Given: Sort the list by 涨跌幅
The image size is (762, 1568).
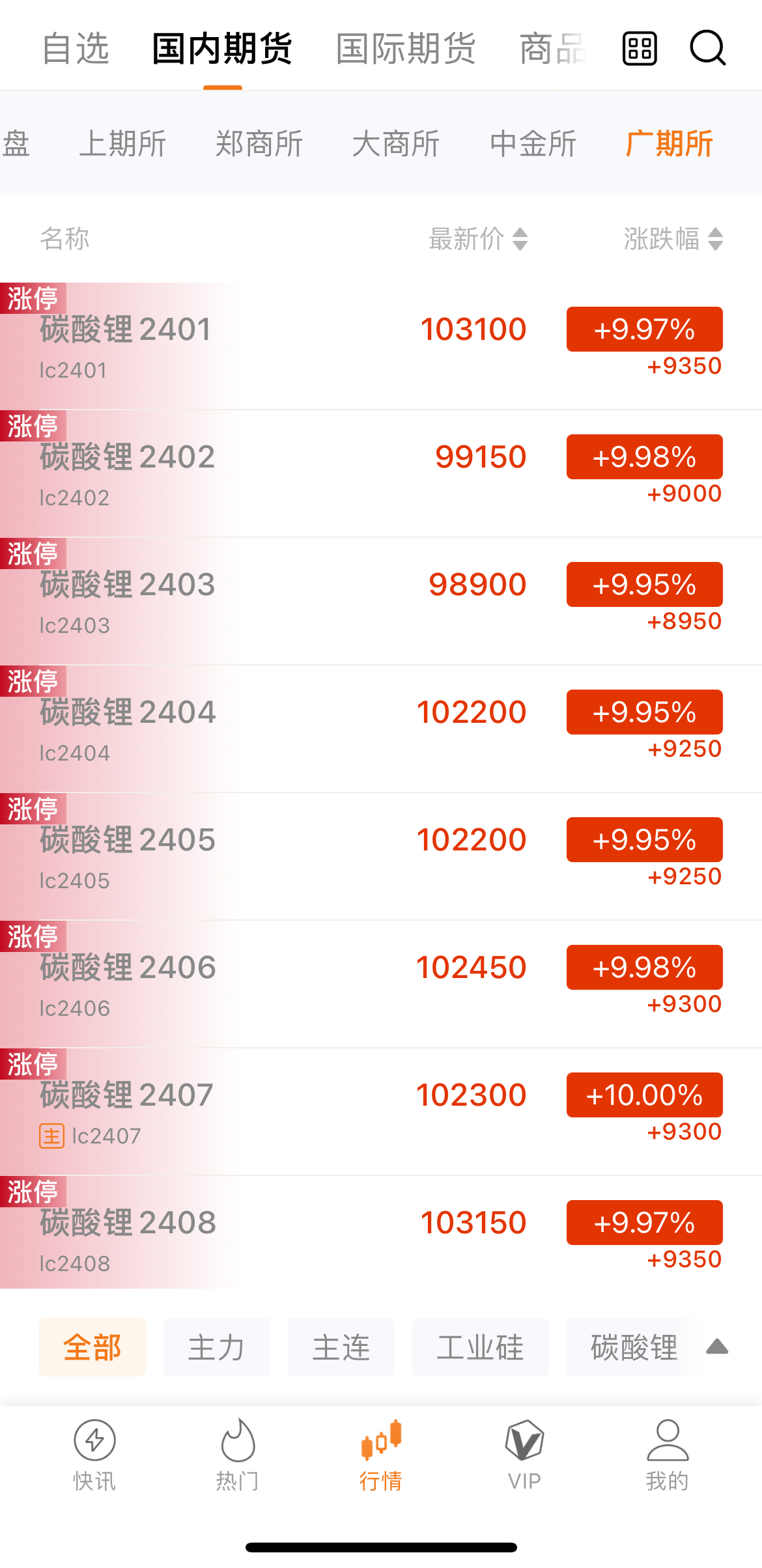Looking at the screenshot, I should pos(673,239).
